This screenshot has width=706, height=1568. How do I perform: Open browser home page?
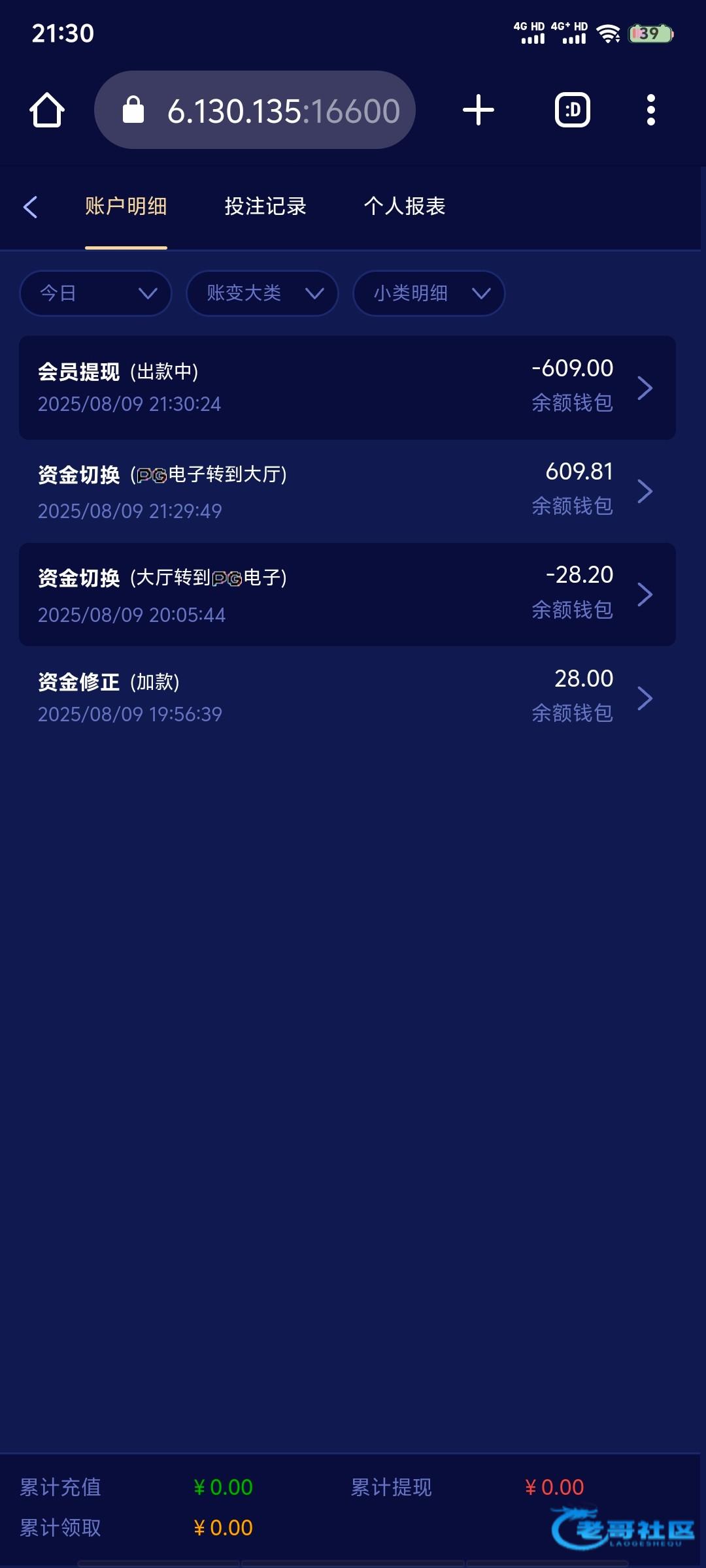click(x=47, y=110)
